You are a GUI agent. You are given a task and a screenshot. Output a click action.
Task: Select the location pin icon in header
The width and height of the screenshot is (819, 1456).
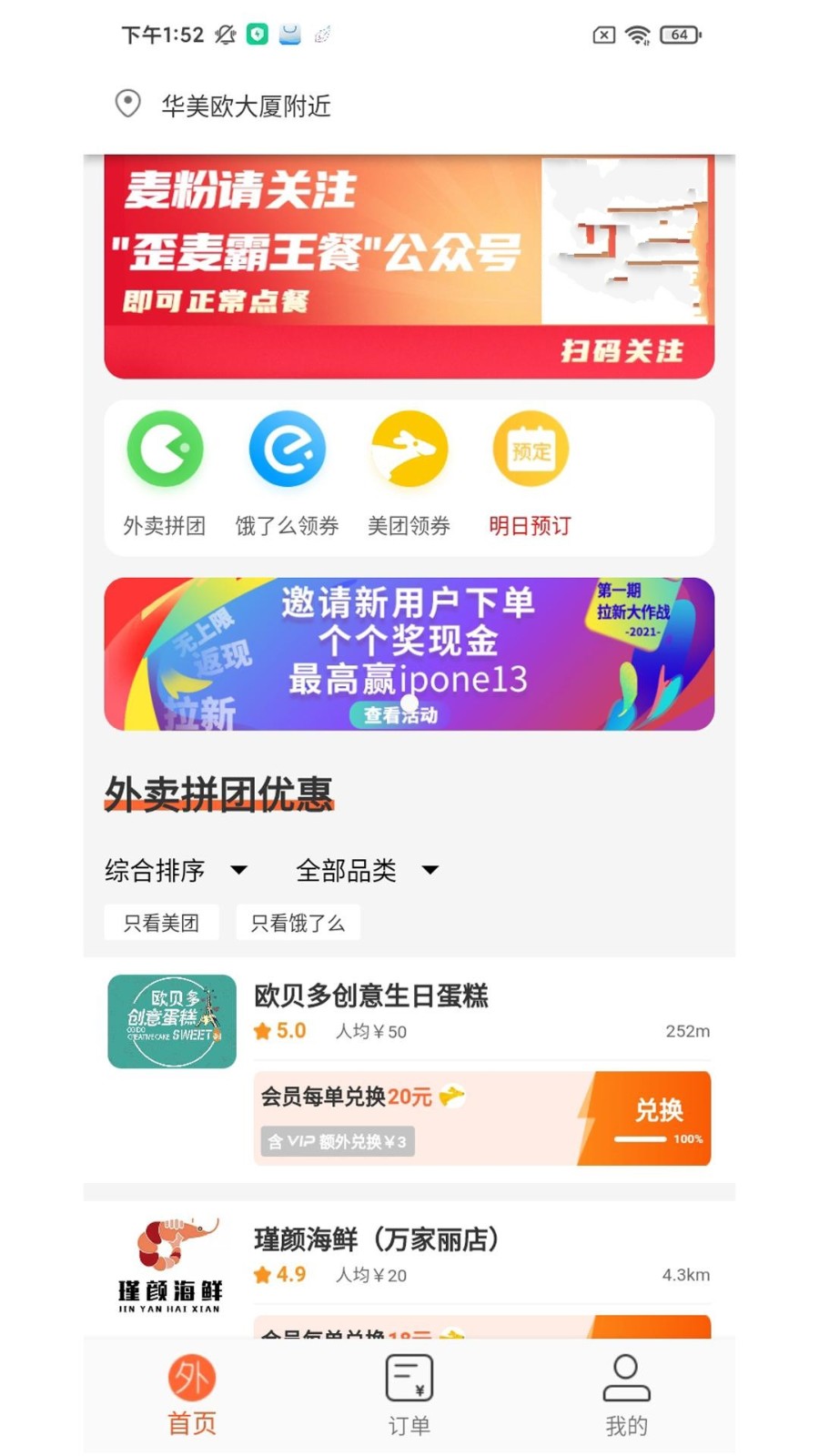click(x=127, y=103)
